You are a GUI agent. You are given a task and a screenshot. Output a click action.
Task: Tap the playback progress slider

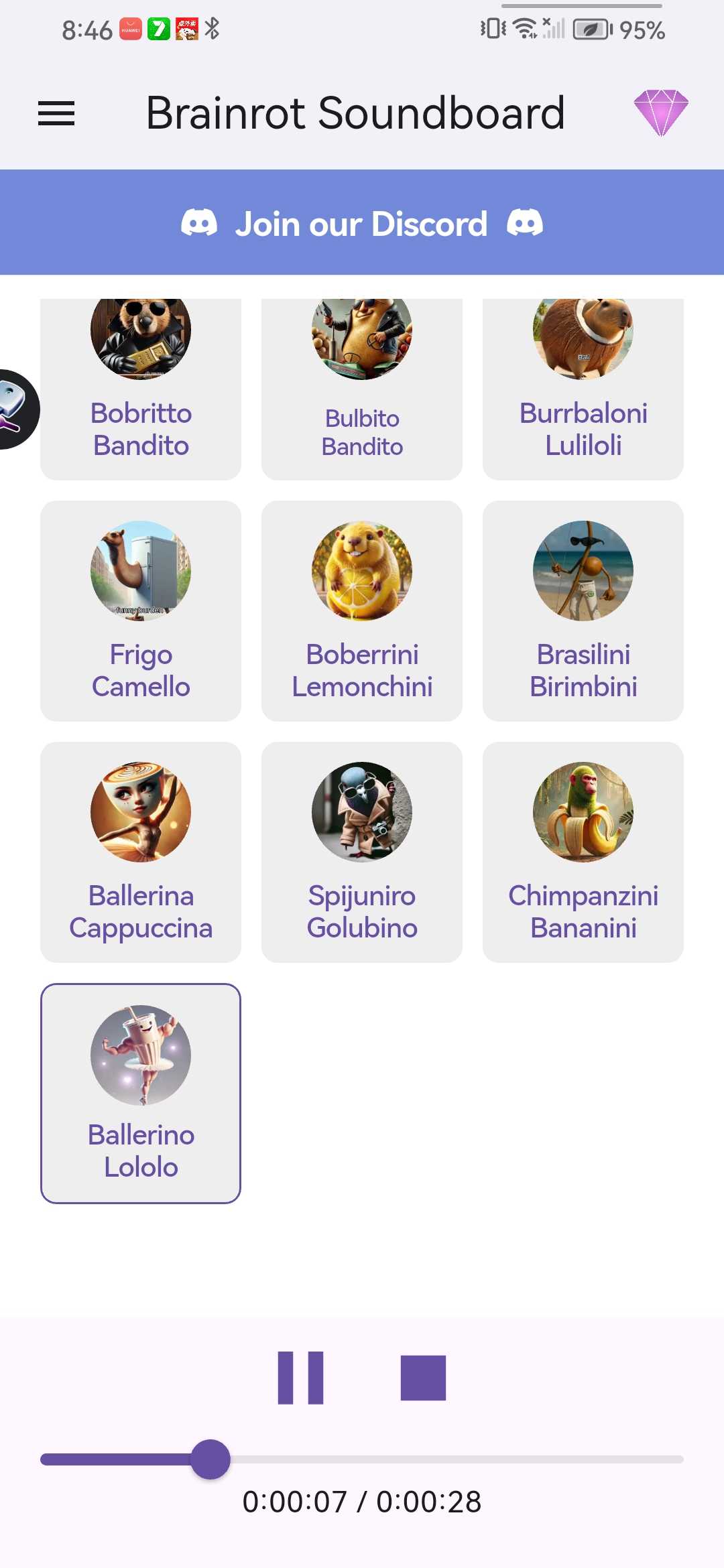coord(362,1459)
